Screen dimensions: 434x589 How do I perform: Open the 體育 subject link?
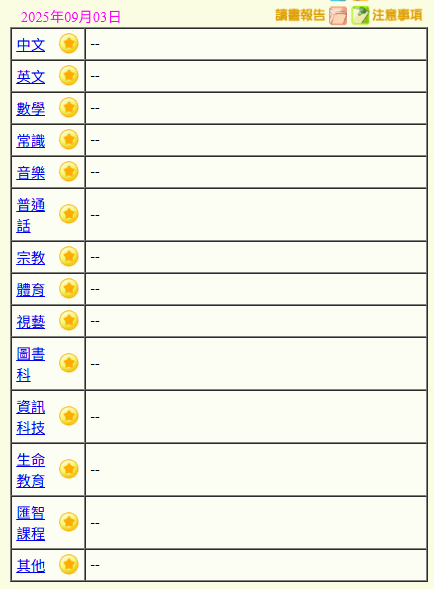[x=31, y=290]
